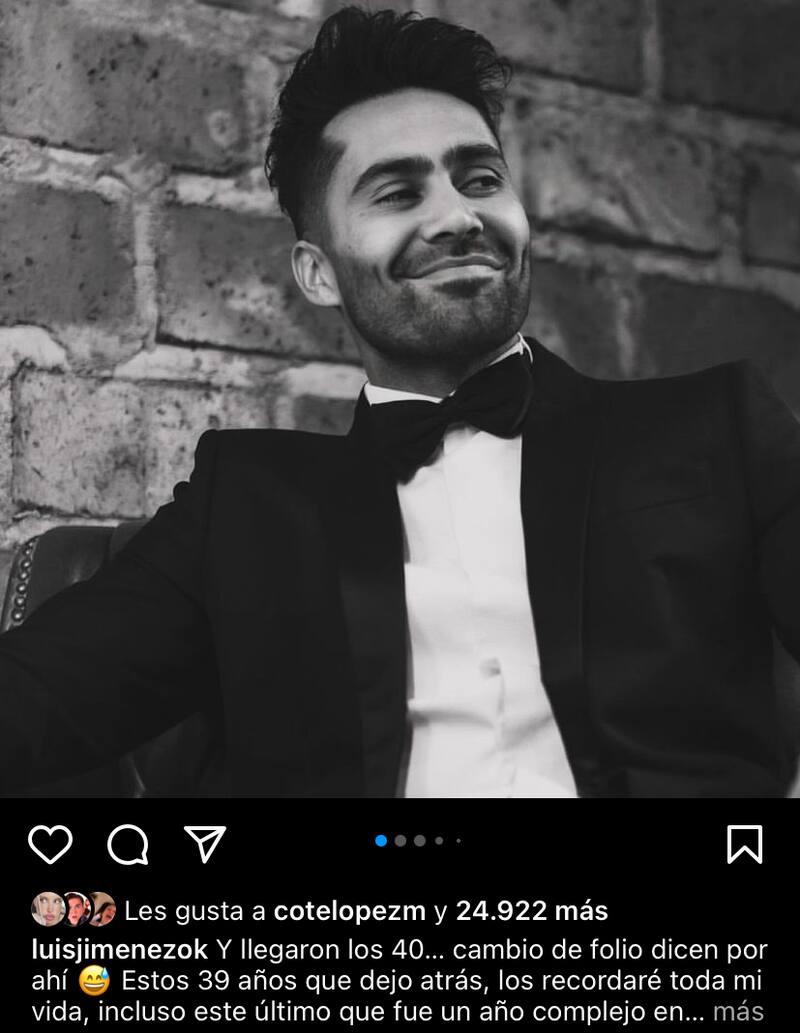This screenshot has width=800, height=1033.
Task: View the list of 24.922 más likes
Action: (x=531, y=911)
